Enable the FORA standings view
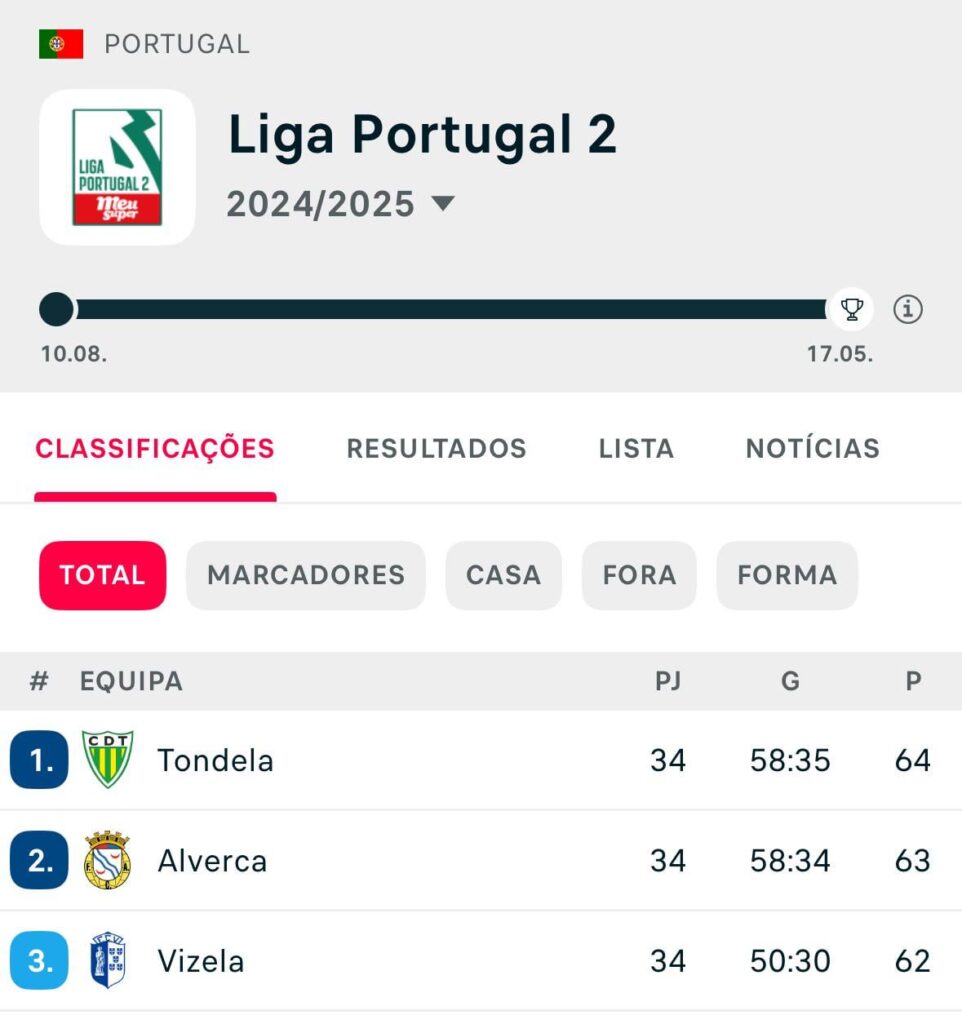This screenshot has width=962, height=1024. [639, 575]
